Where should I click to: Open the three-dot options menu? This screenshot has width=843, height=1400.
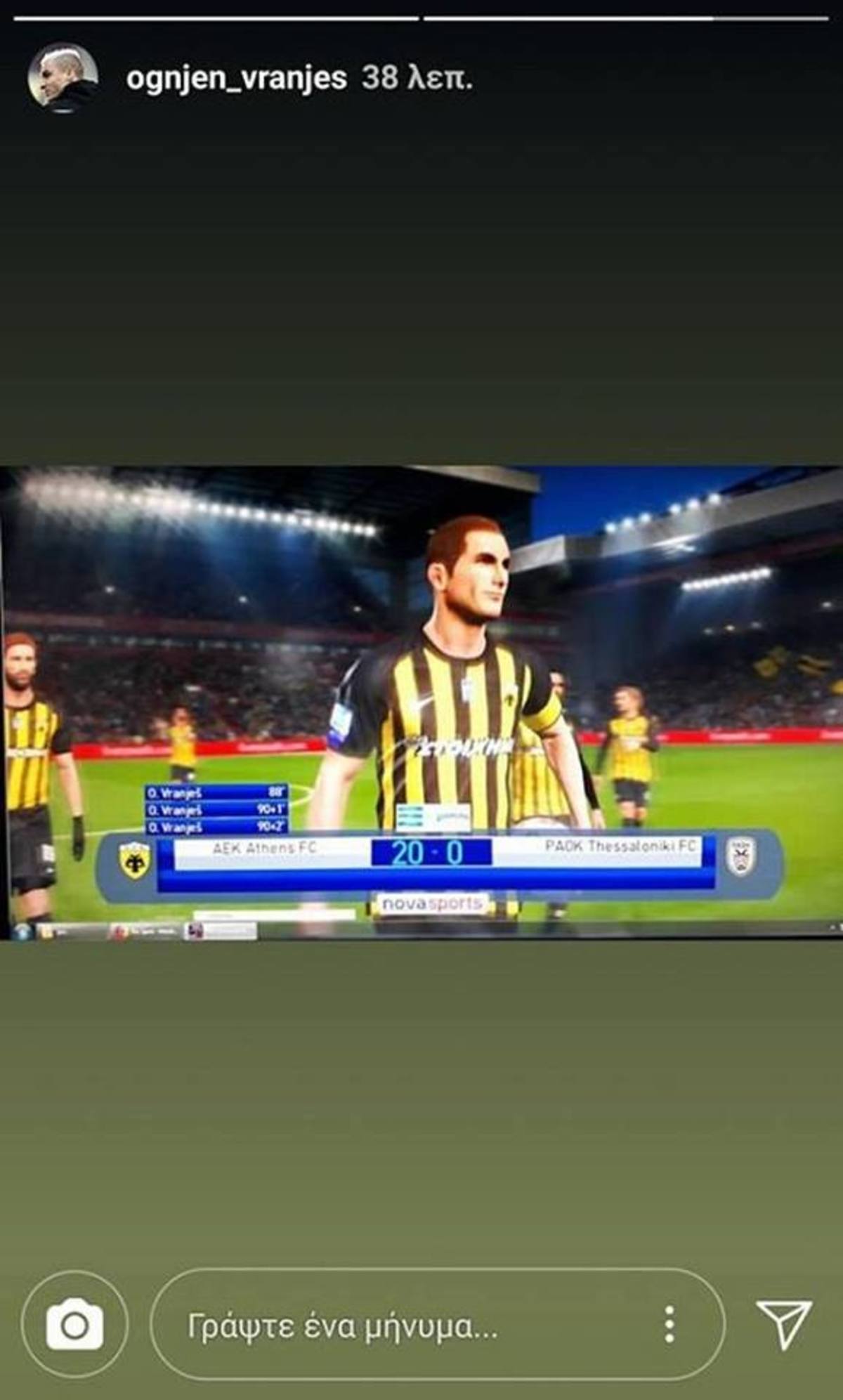(669, 1325)
